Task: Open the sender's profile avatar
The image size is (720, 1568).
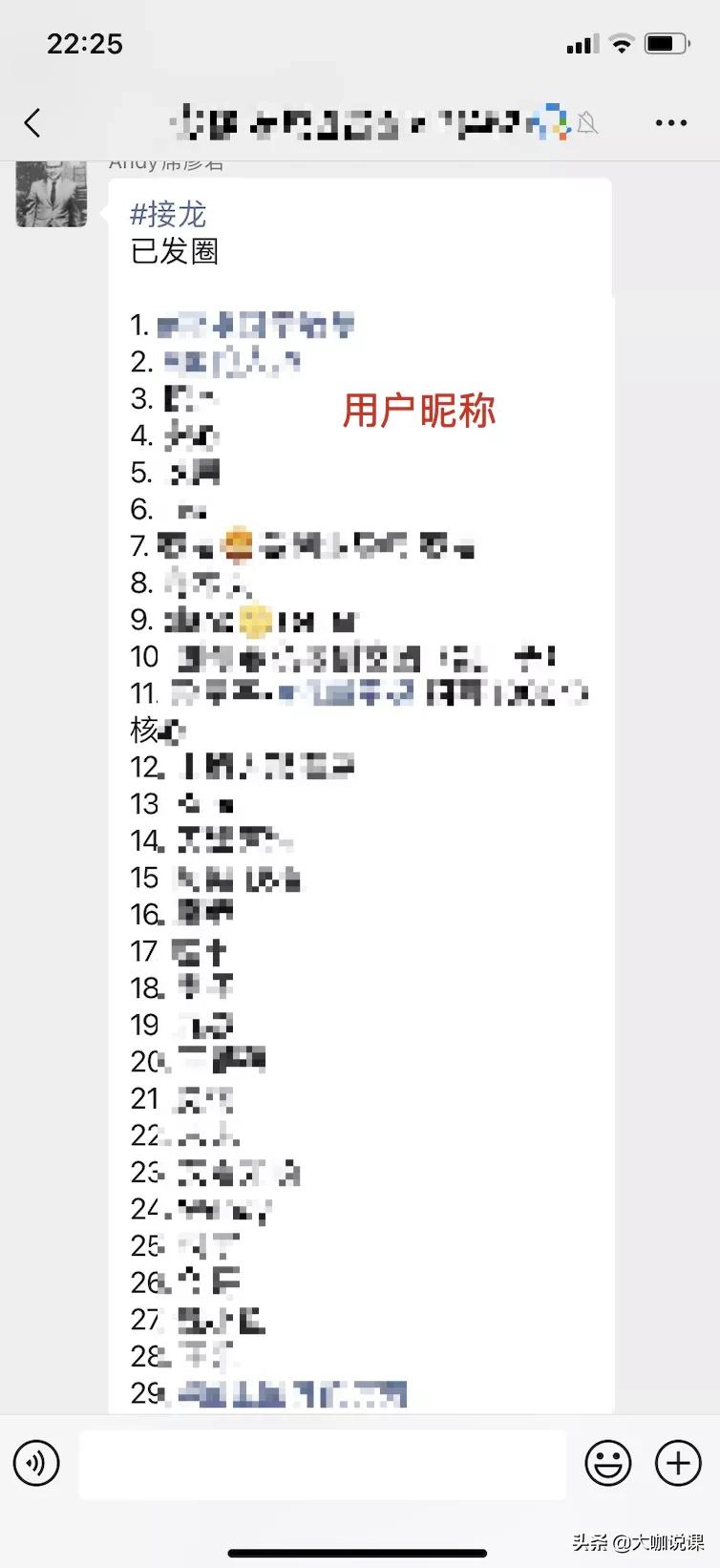Action: click(52, 194)
